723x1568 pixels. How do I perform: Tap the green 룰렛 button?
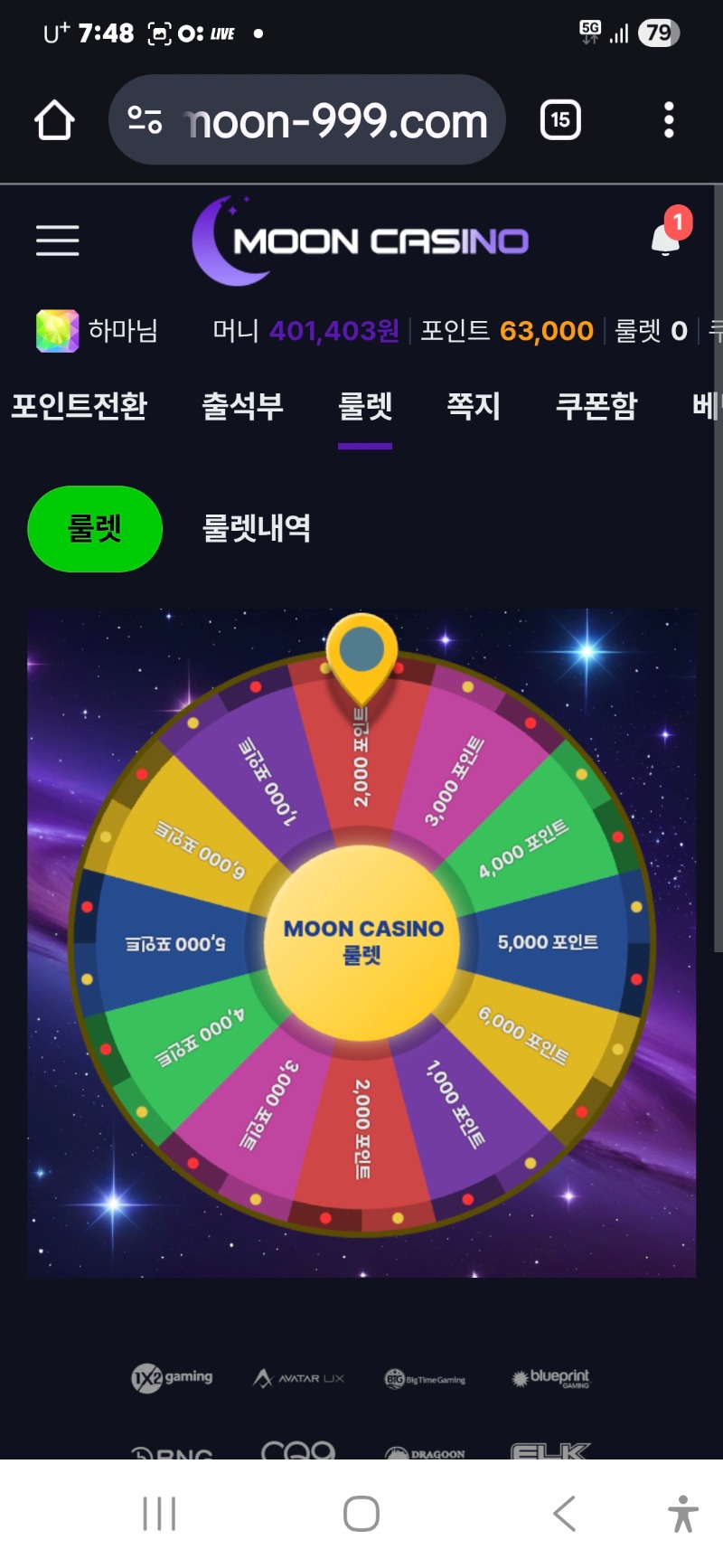(x=95, y=529)
